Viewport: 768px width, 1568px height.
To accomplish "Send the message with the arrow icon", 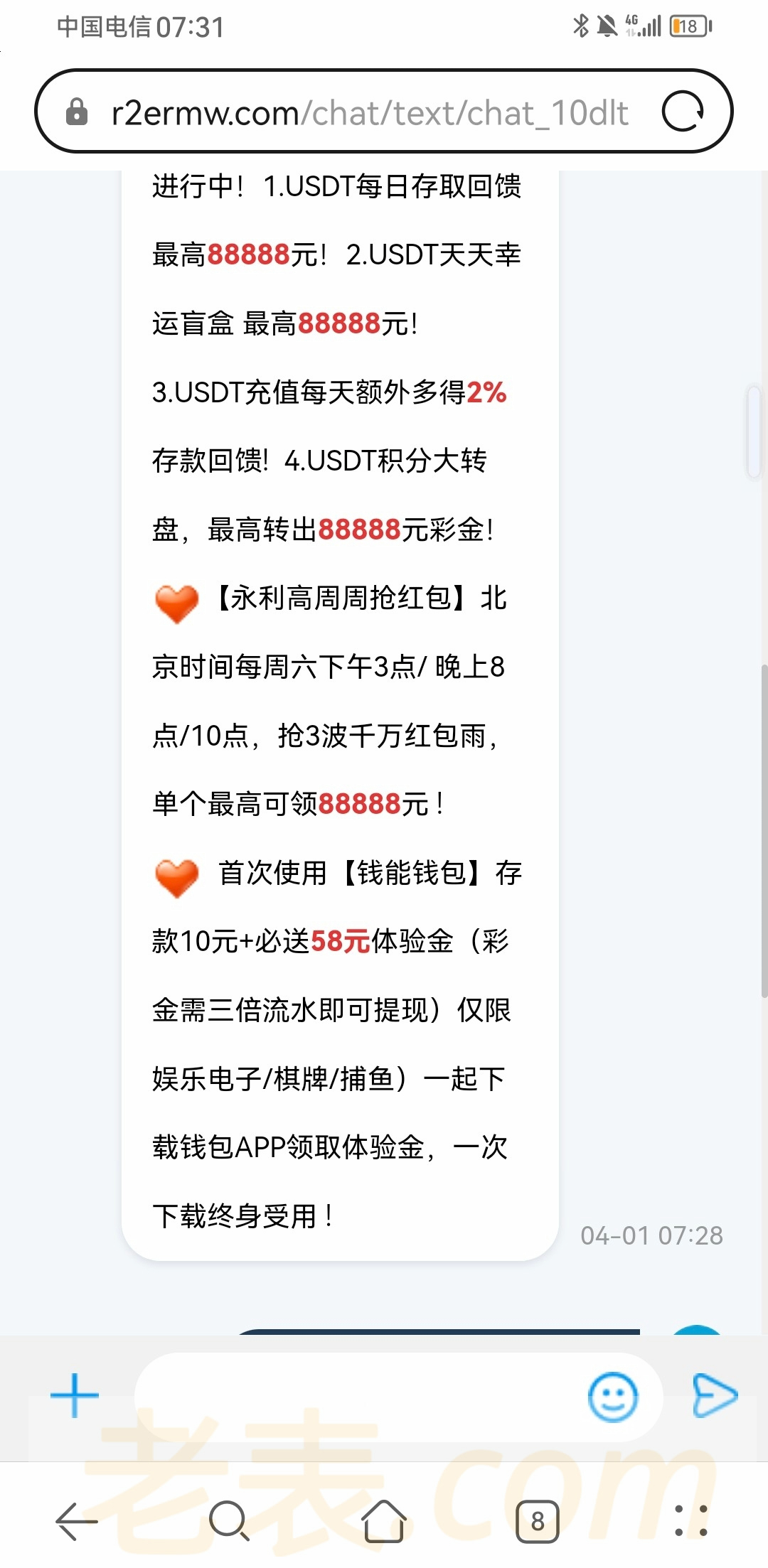I will (x=715, y=1395).
